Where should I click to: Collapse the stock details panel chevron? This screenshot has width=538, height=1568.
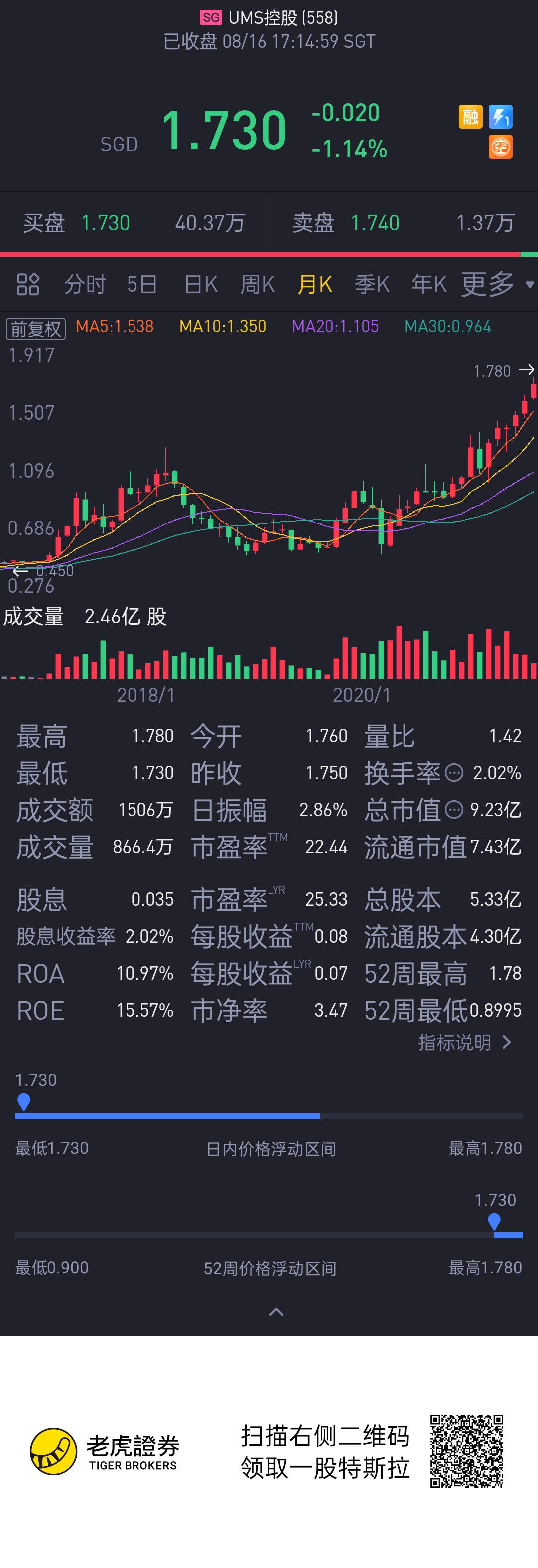276,1312
